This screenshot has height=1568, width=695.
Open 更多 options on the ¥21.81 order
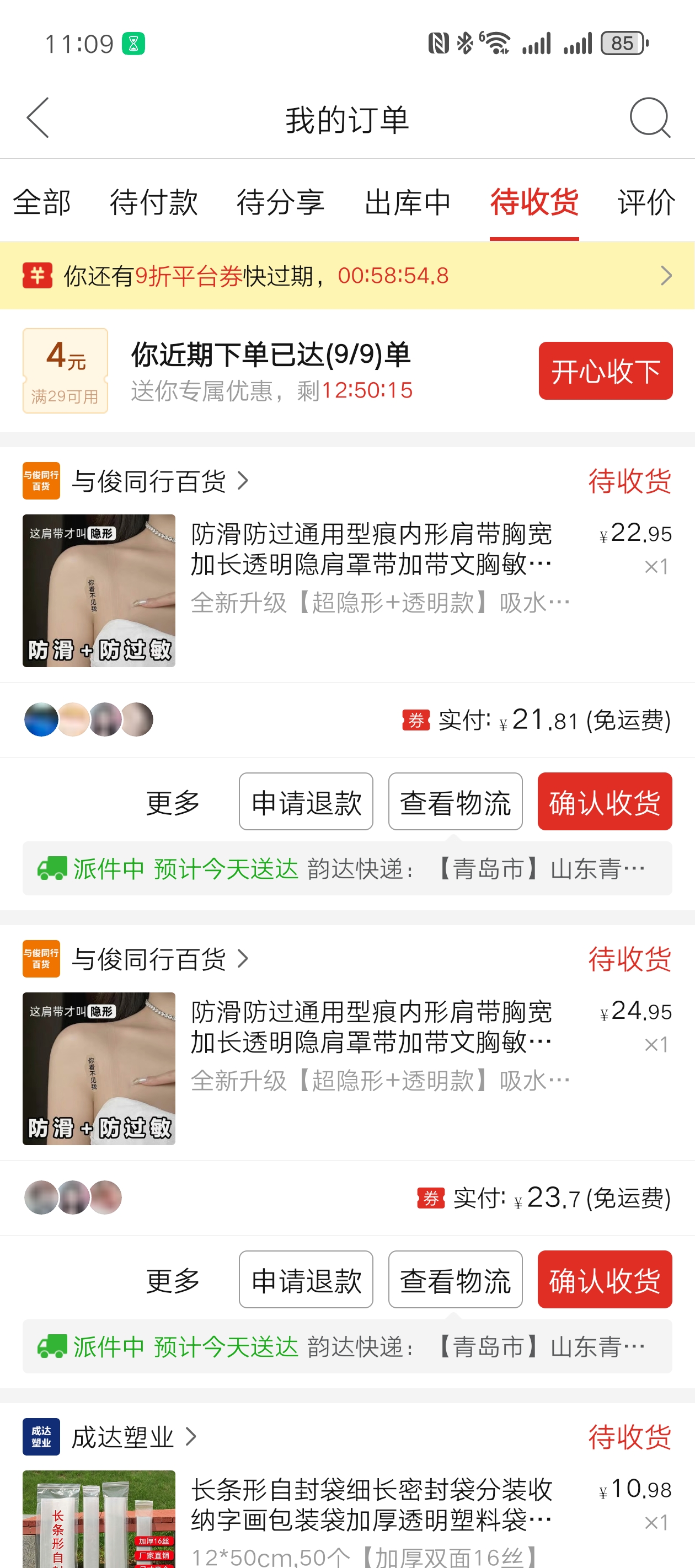173,802
